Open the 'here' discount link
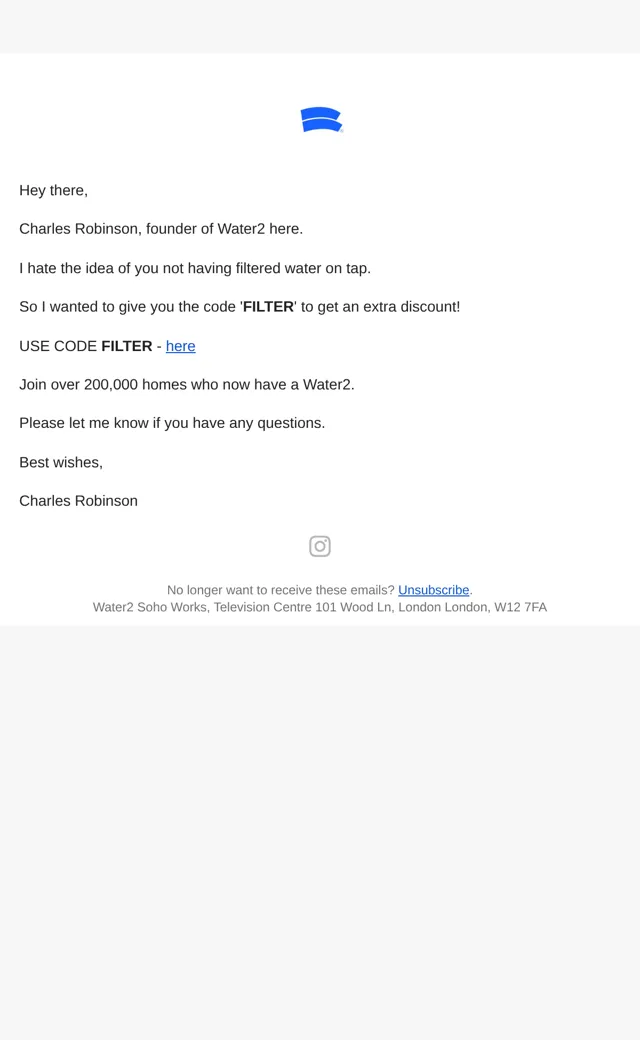The image size is (640, 1040). click(x=180, y=346)
